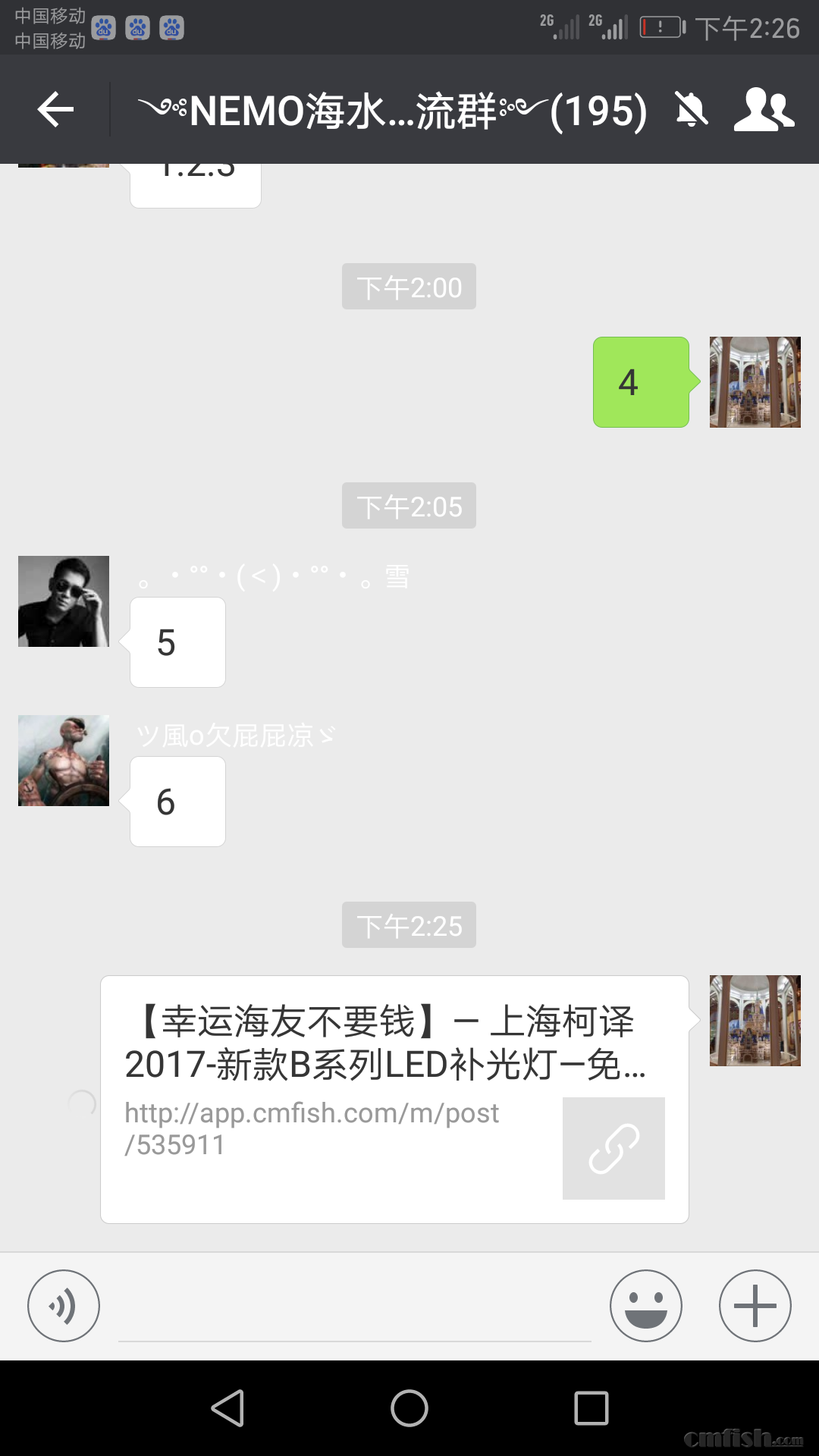Open the emoji picker

[x=646, y=1305]
